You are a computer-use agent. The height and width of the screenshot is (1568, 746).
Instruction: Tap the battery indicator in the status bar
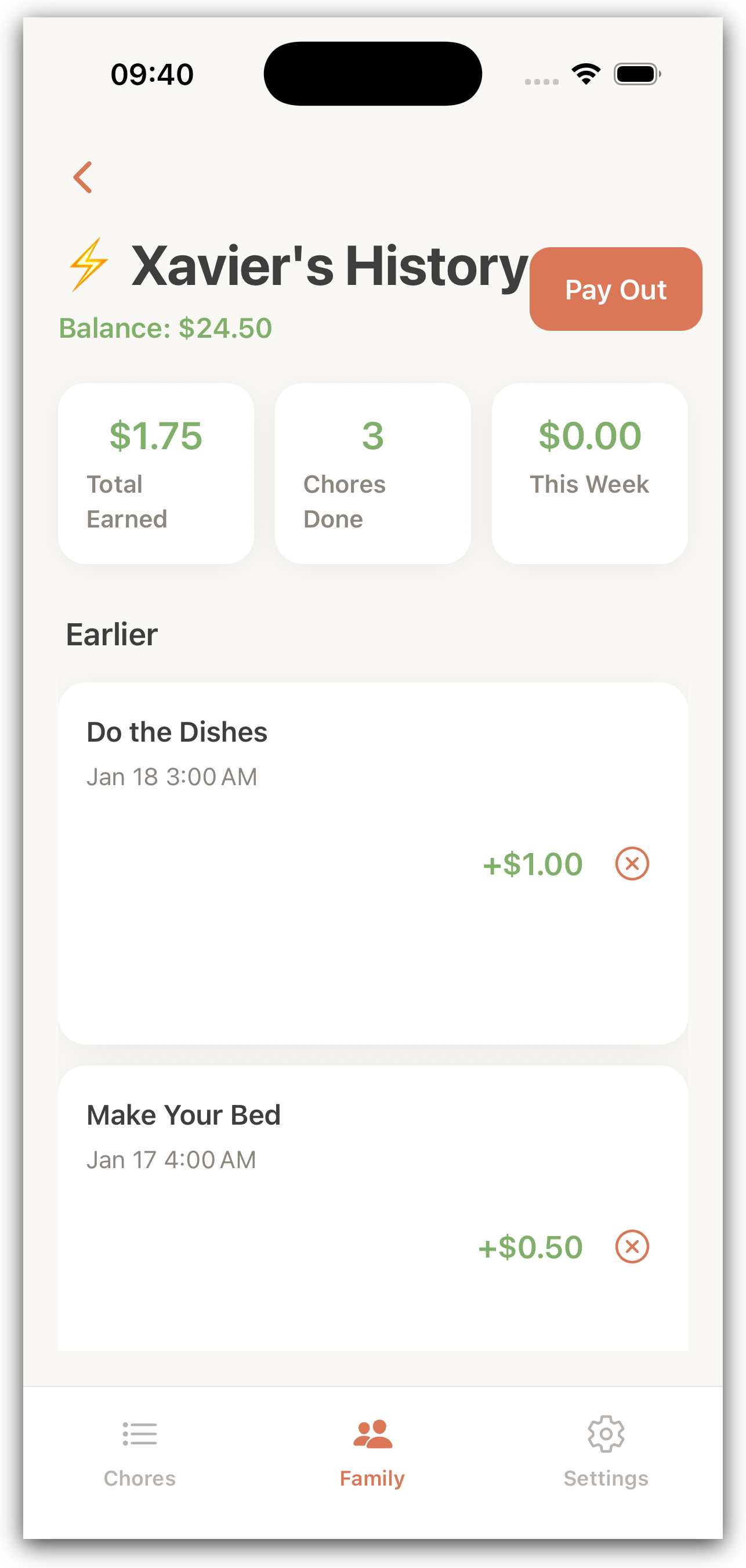coord(636,74)
